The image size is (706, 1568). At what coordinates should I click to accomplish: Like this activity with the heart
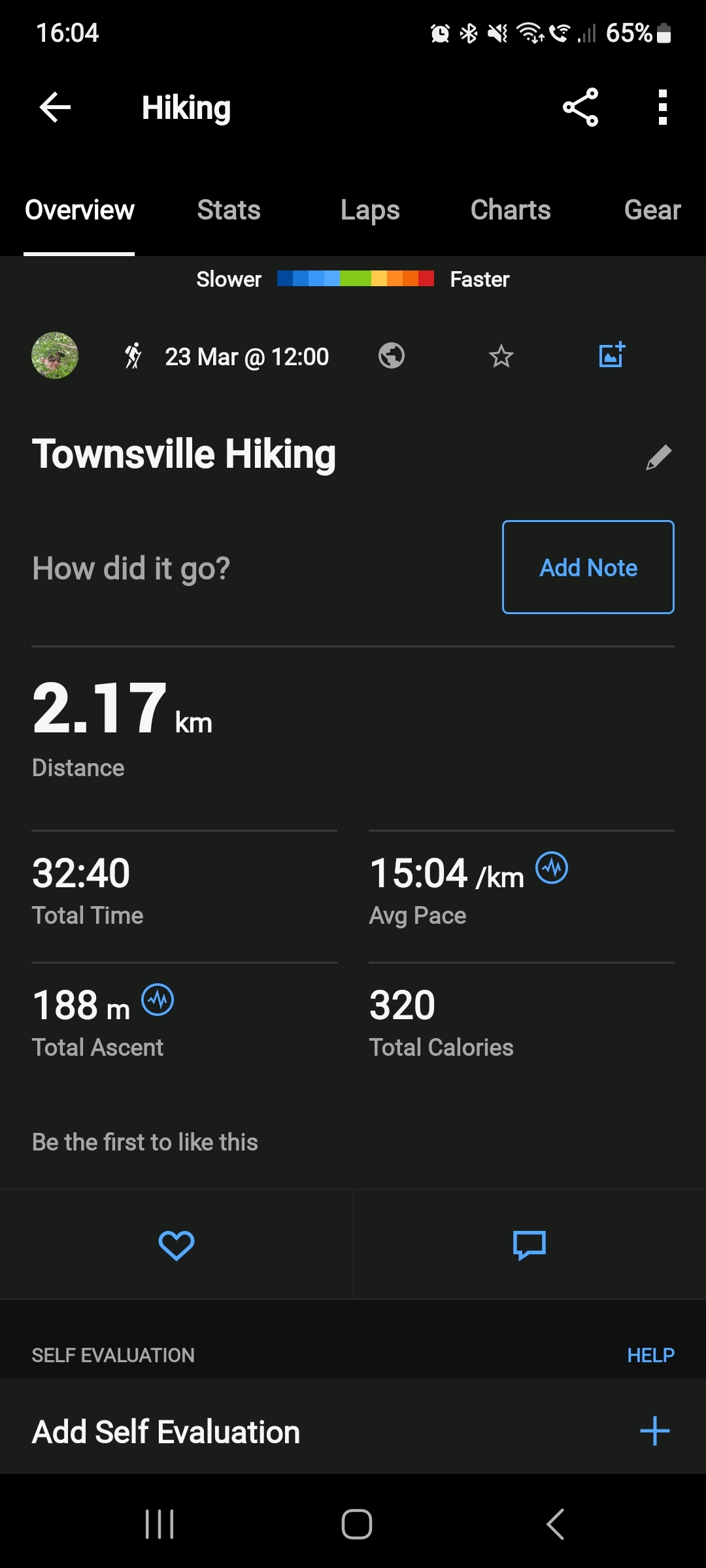pyautogui.click(x=176, y=1245)
